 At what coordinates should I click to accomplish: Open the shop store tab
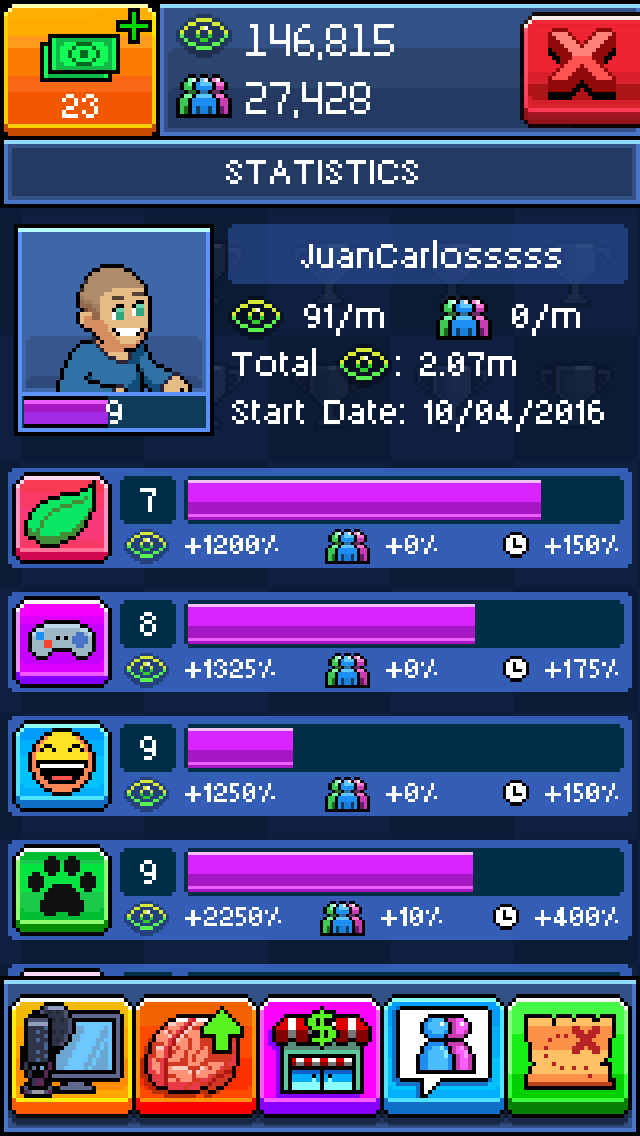click(x=320, y=1056)
